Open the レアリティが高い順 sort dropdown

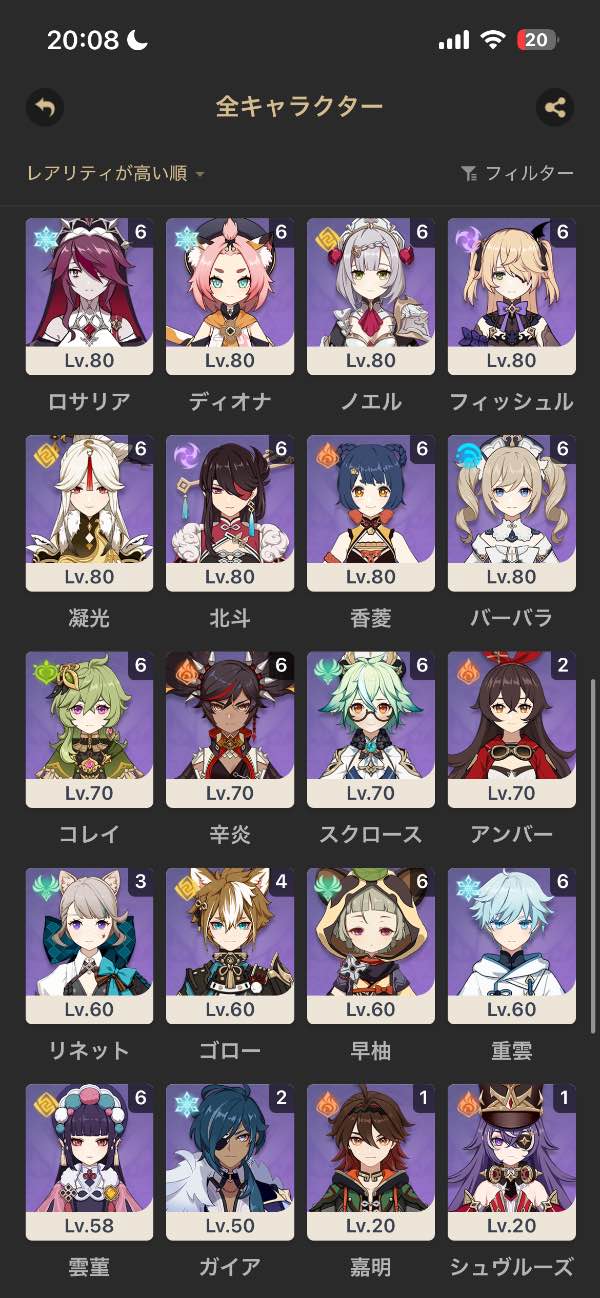[115, 174]
